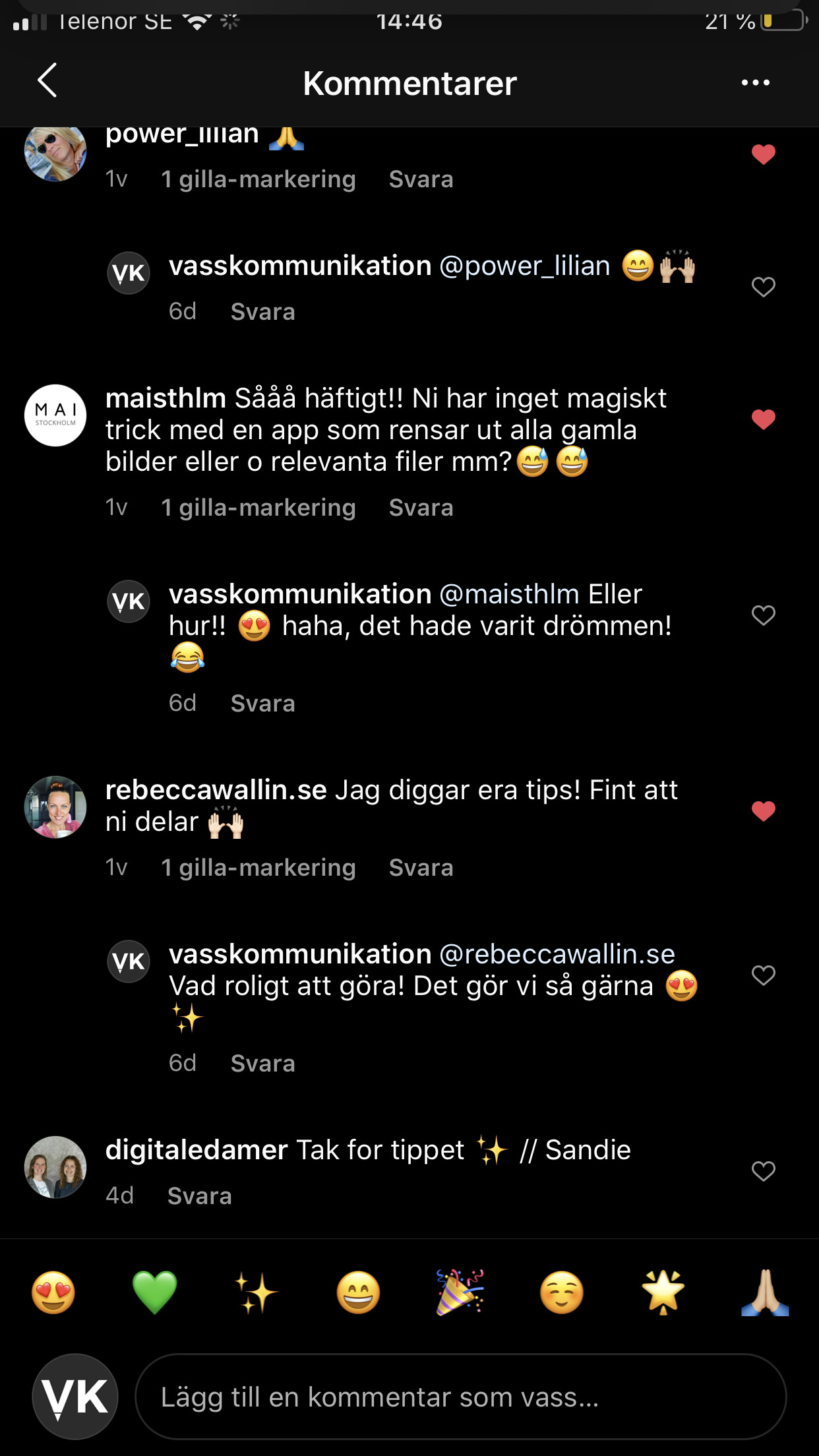819x1456 pixels.
Task: Like the reply mentioning @rebeccawallin.se
Action: 763,975
